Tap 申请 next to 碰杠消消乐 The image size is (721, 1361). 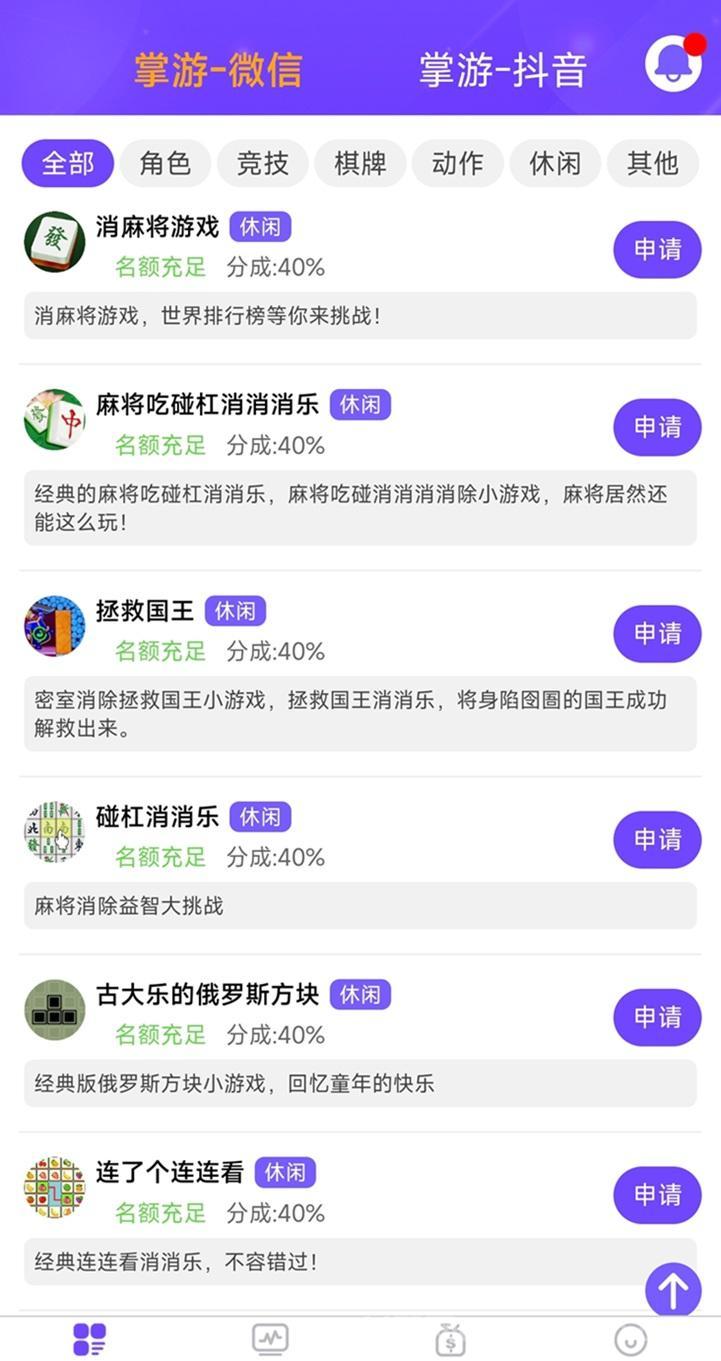[657, 839]
